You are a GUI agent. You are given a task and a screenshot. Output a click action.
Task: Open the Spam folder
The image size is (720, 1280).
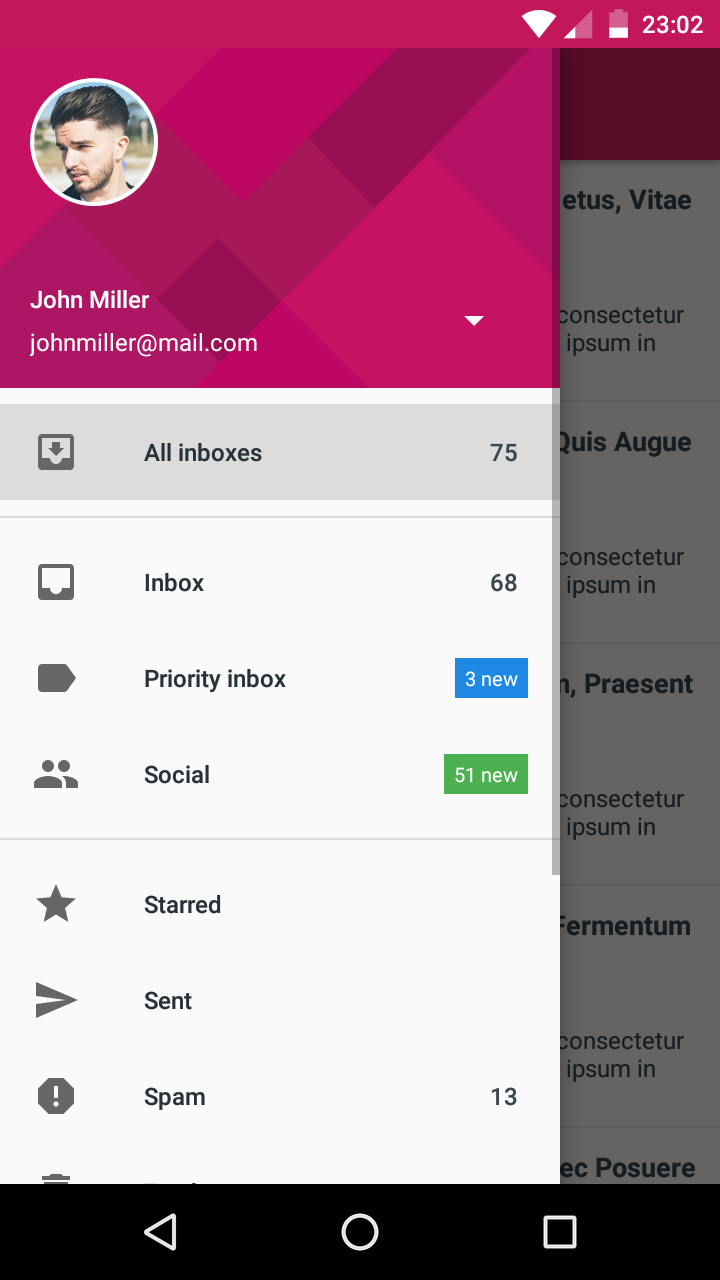pyautogui.click(x=280, y=1096)
